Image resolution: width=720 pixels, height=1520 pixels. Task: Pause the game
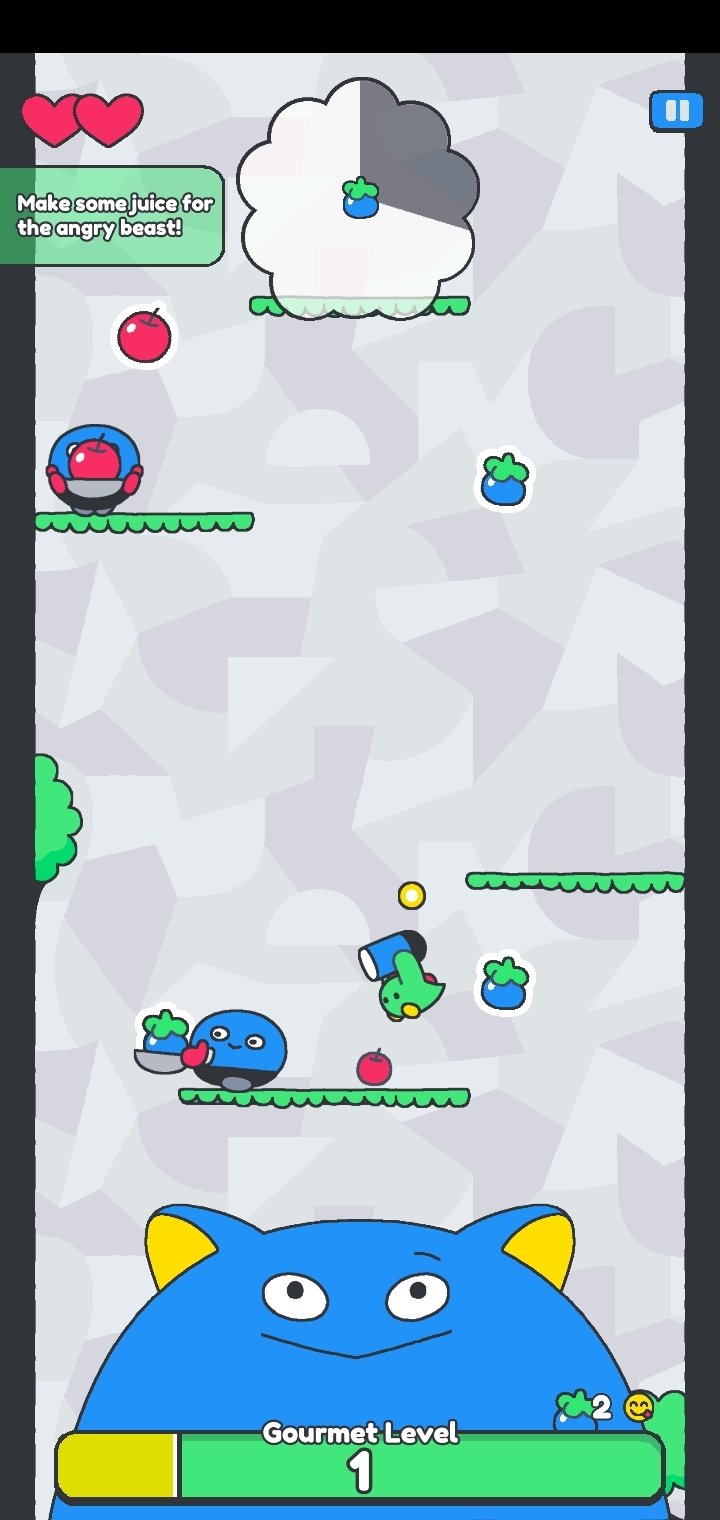click(x=677, y=111)
